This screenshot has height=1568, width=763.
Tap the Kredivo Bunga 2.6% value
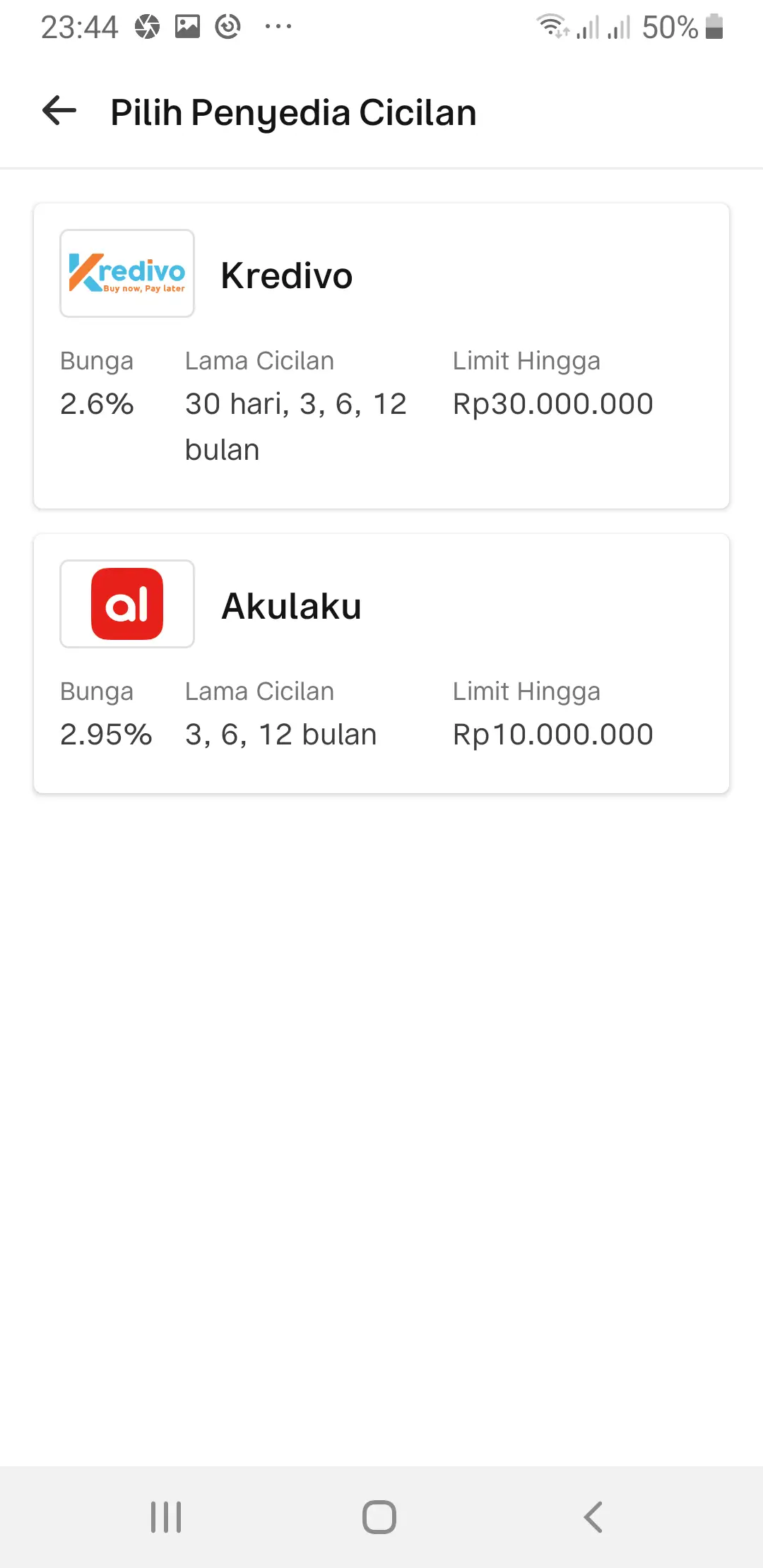tap(97, 404)
